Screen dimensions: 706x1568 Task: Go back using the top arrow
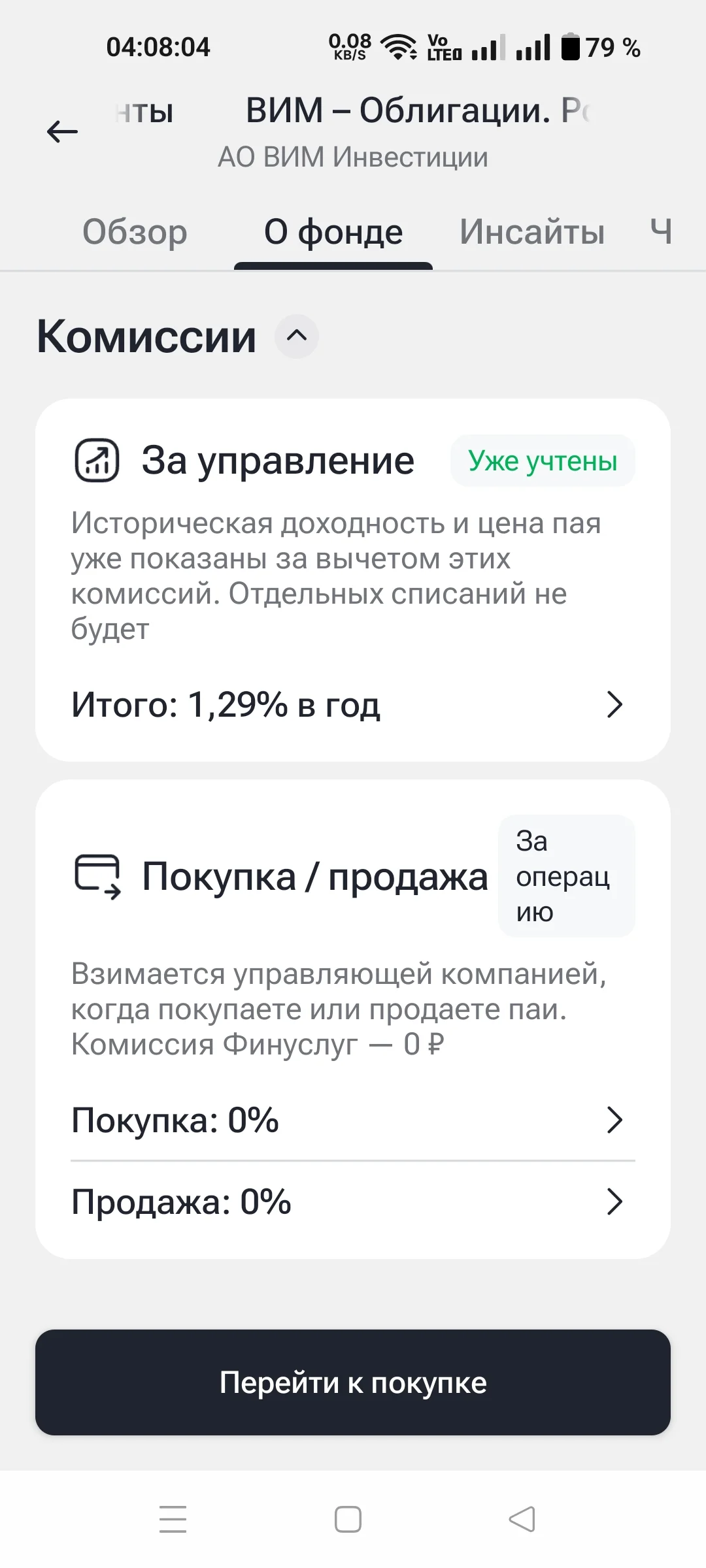point(63,132)
